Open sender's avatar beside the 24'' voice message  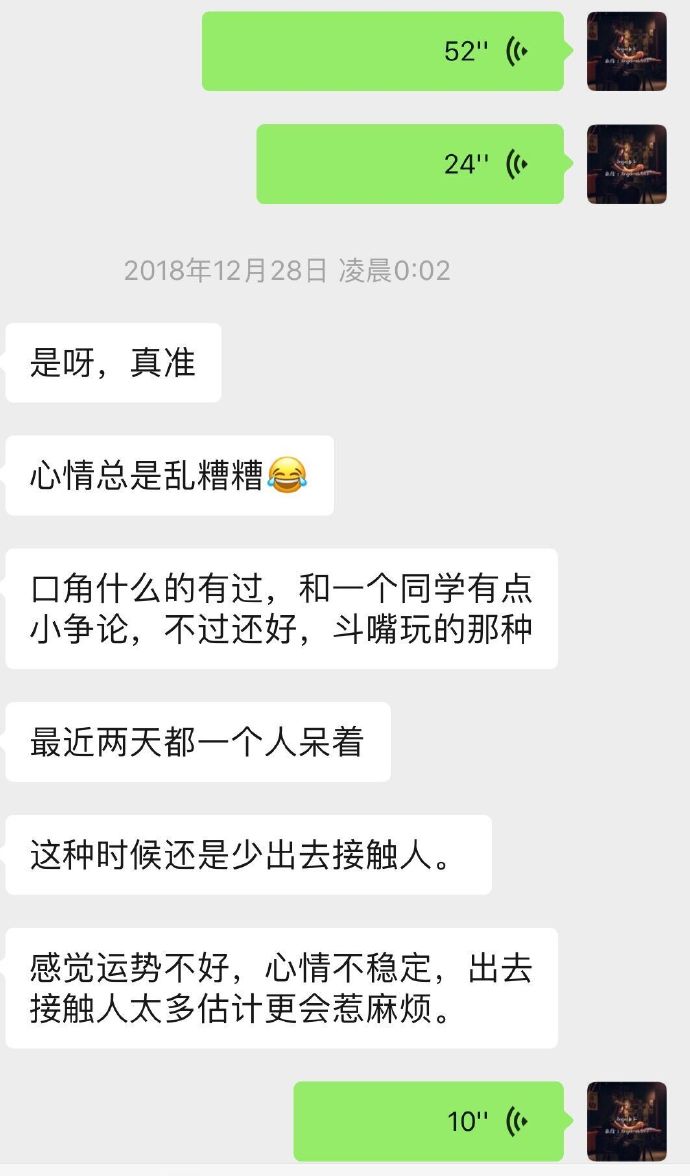pos(626,164)
